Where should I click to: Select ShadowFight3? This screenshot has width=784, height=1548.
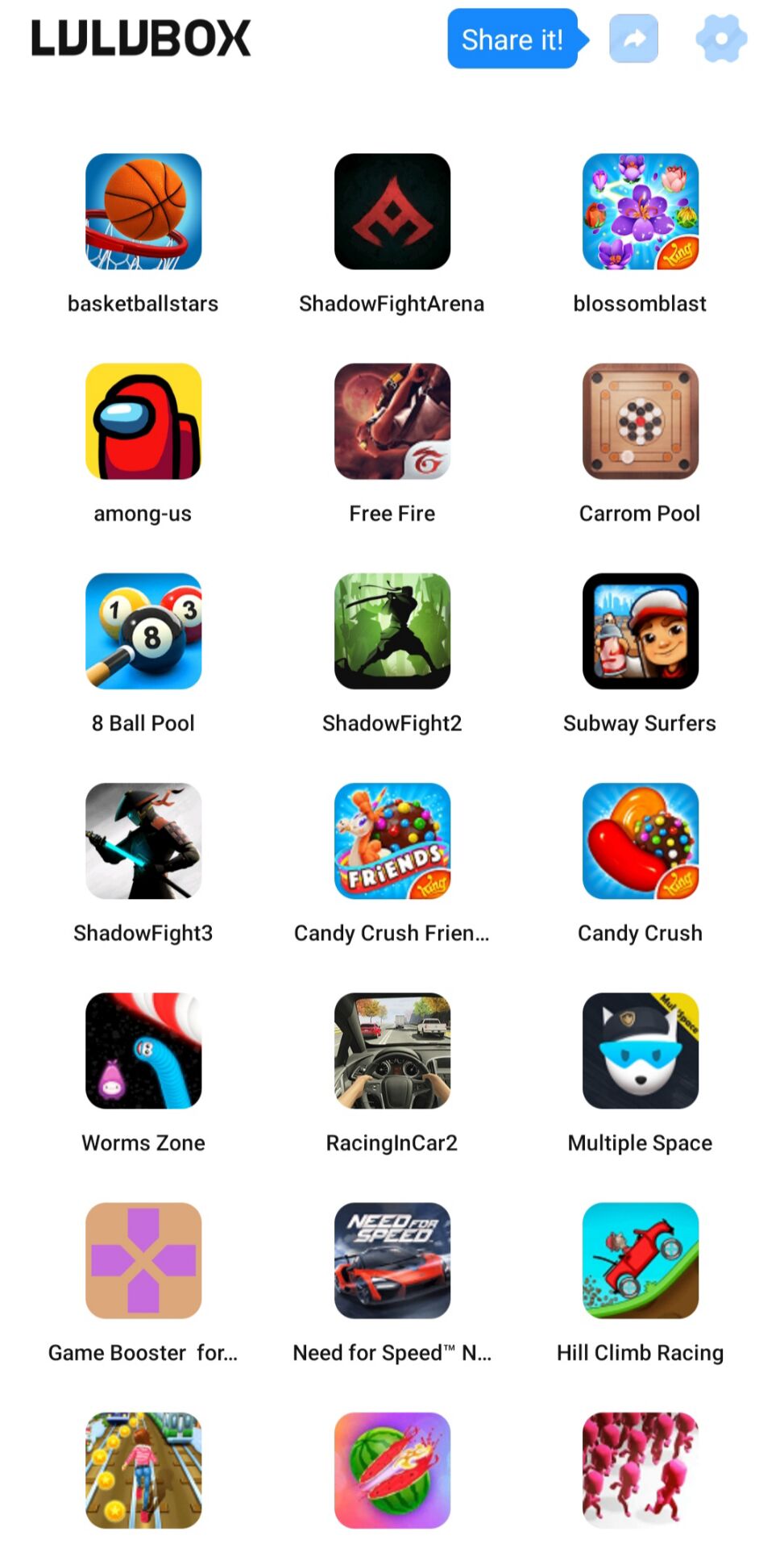pyautogui.click(x=143, y=841)
